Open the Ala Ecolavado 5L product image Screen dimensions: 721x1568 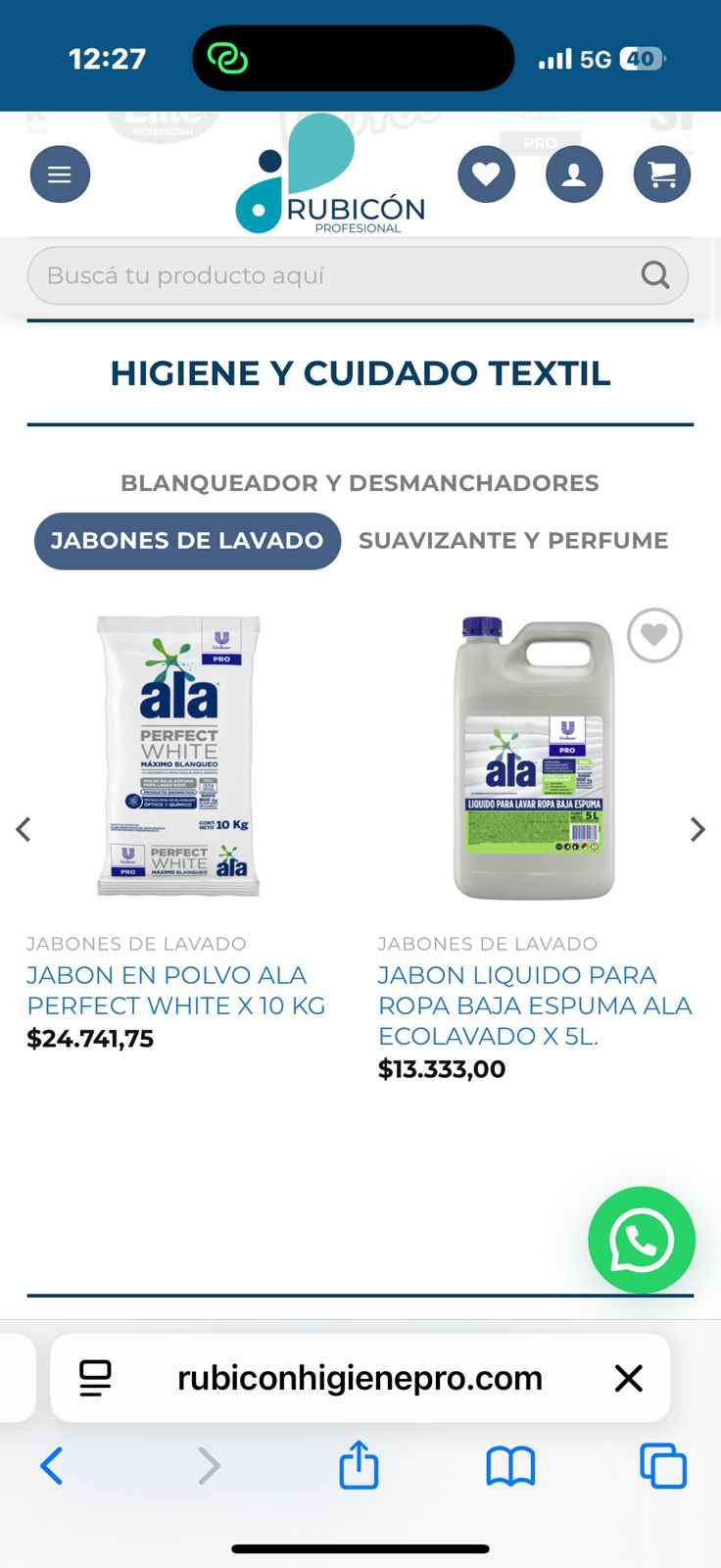tap(534, 759)
